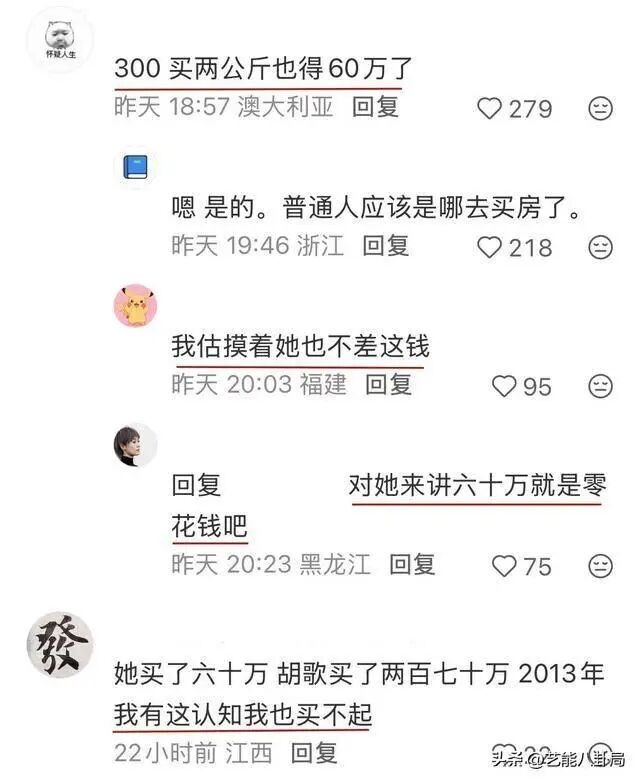640x782 pixels.
Task: Dislike the 黑龙江 comment with 75 likes
Action: click(600, 566)
